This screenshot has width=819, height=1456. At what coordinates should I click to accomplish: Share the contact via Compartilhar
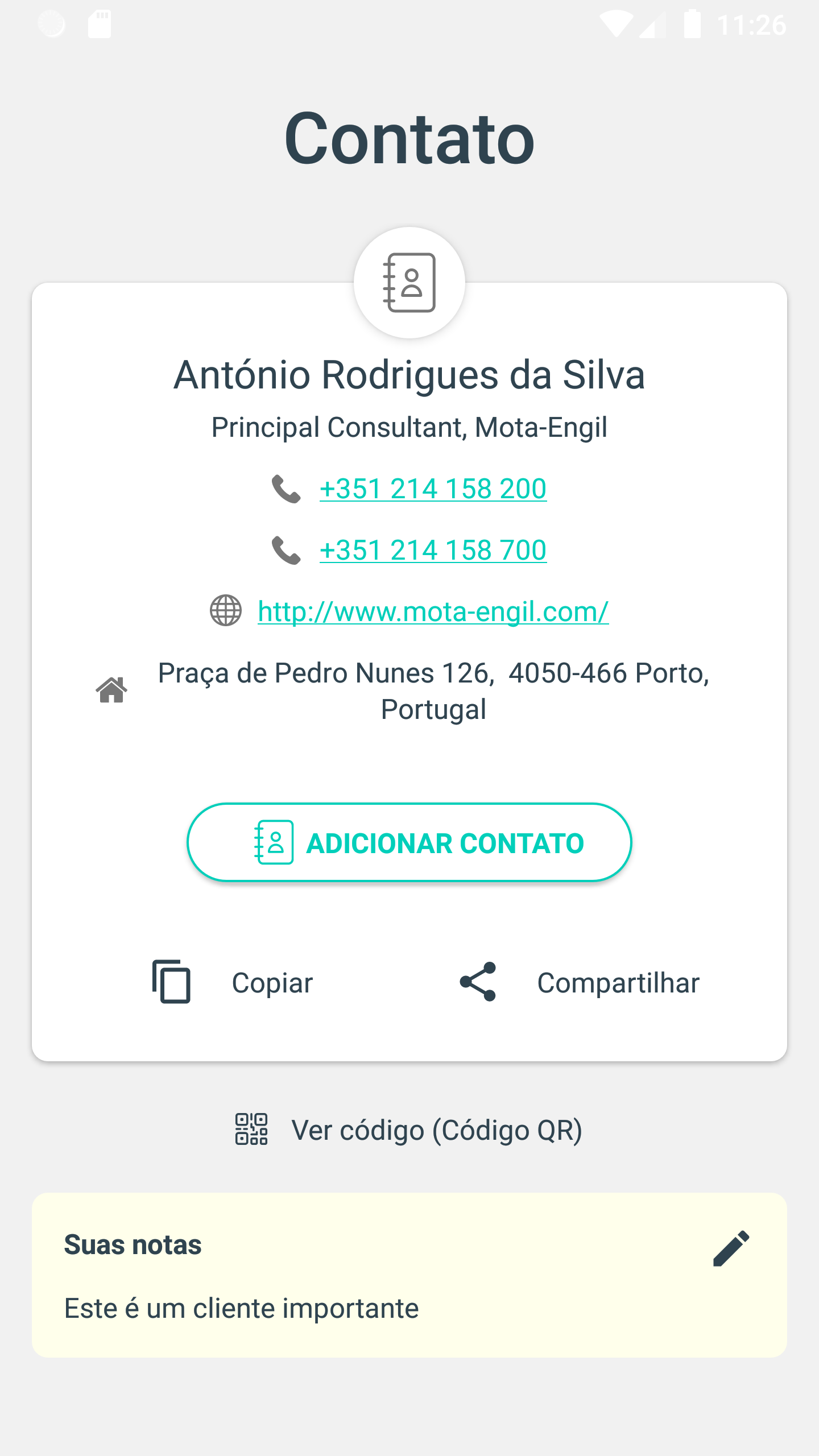click(579, 982)
